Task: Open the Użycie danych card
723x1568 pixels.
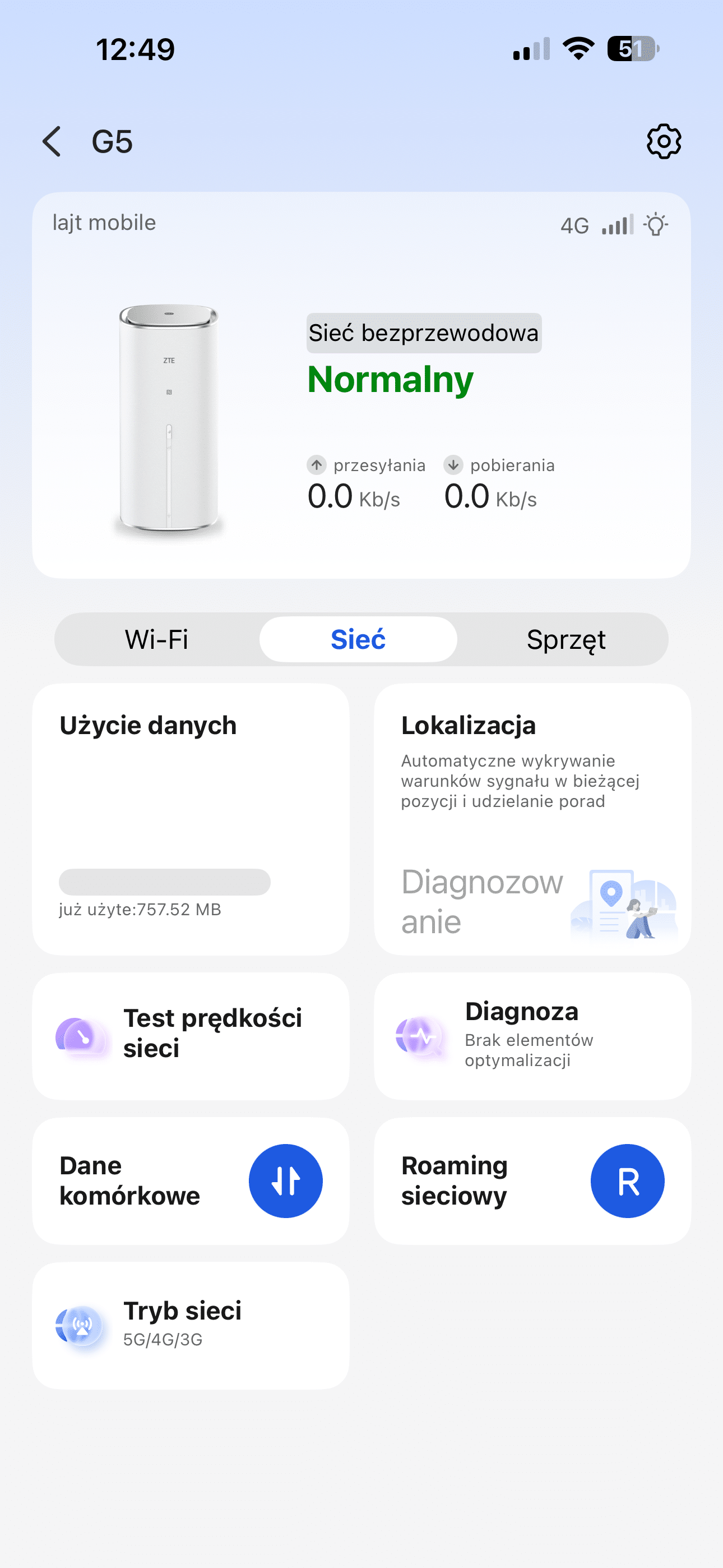Action: [191, 819]
